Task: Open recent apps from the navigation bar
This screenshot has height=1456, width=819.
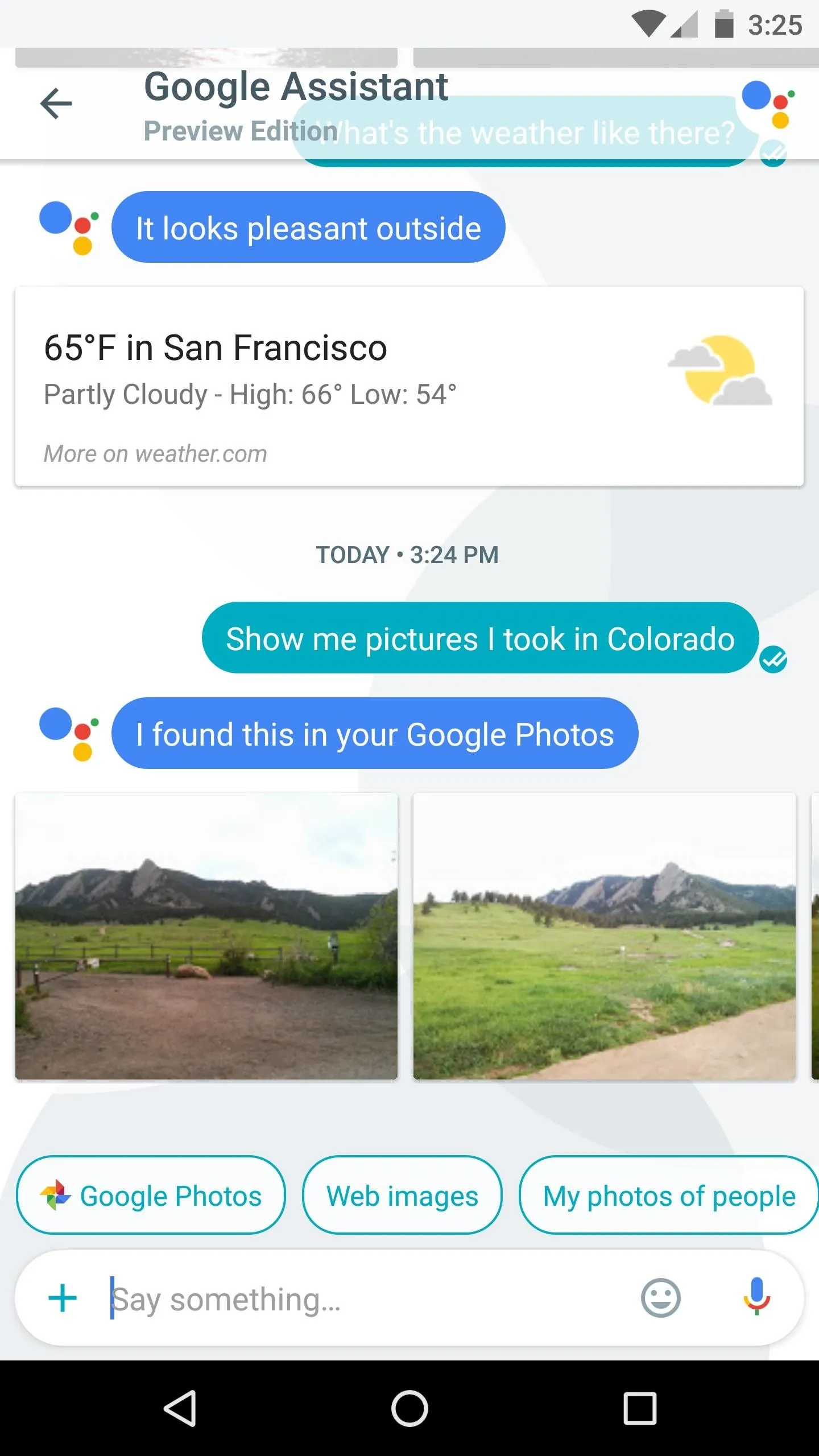Action: tap(640, 1408)
